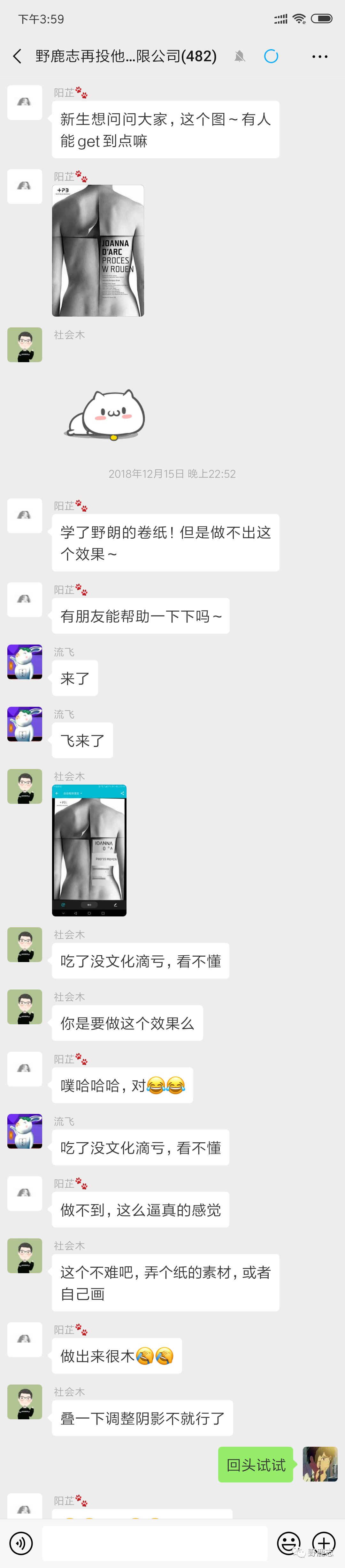Image resolution: width=345 pixels, height=1568 pixels.
Task: Tap 流飞's avatar beside "飞来了"
Action: pyautogui.click(x=24, y=724)
